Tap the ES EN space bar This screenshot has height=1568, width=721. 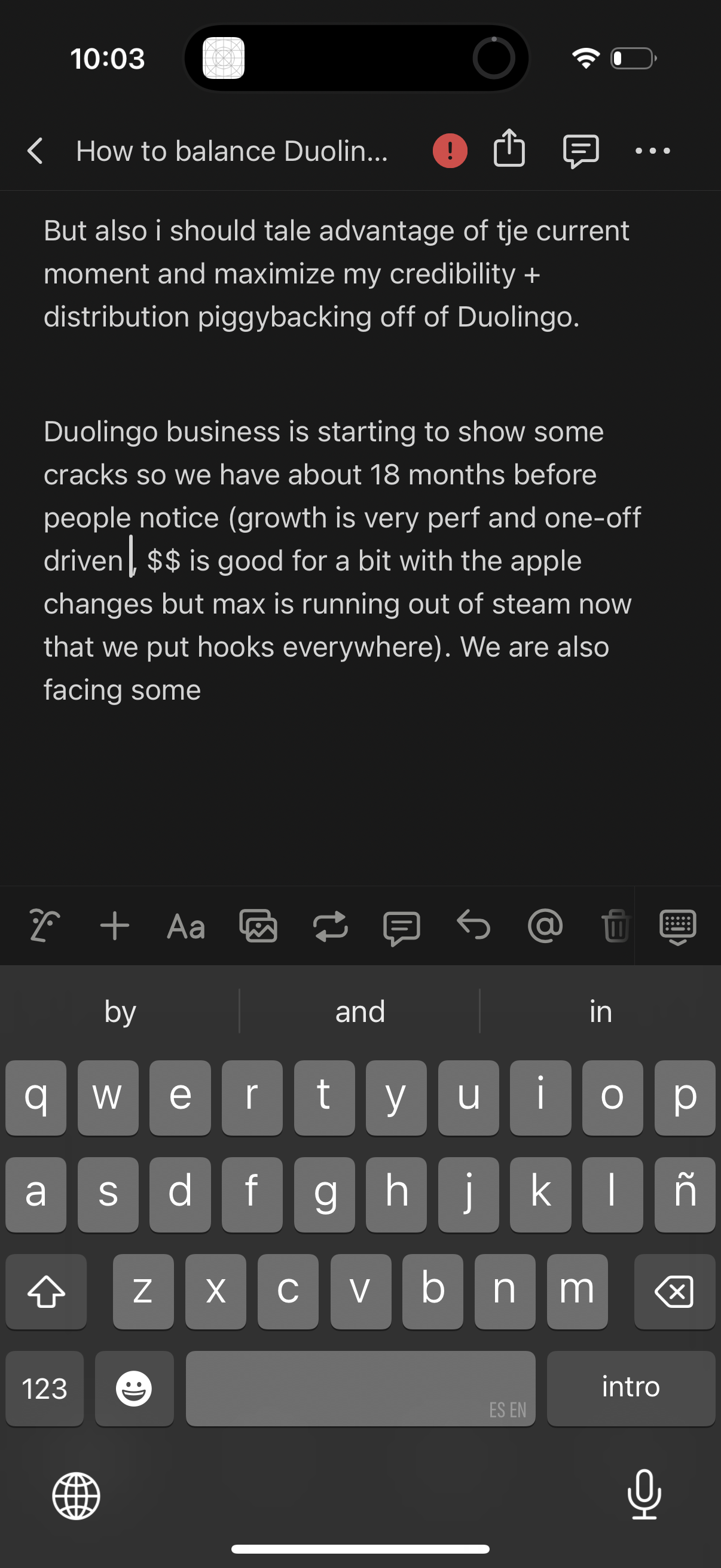(360, 1389)
